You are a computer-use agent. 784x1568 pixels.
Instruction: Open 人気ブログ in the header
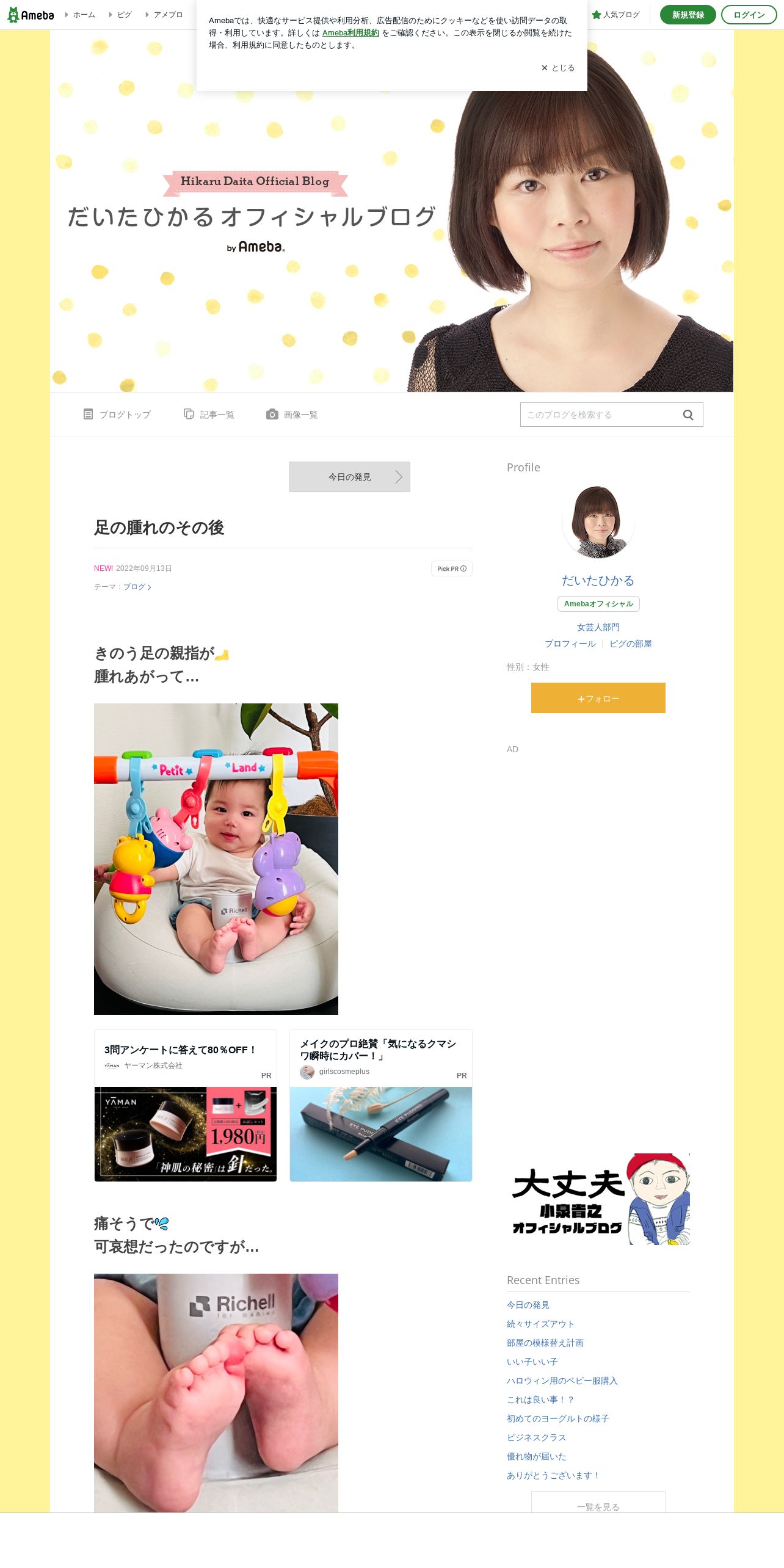tap(615, 15)
